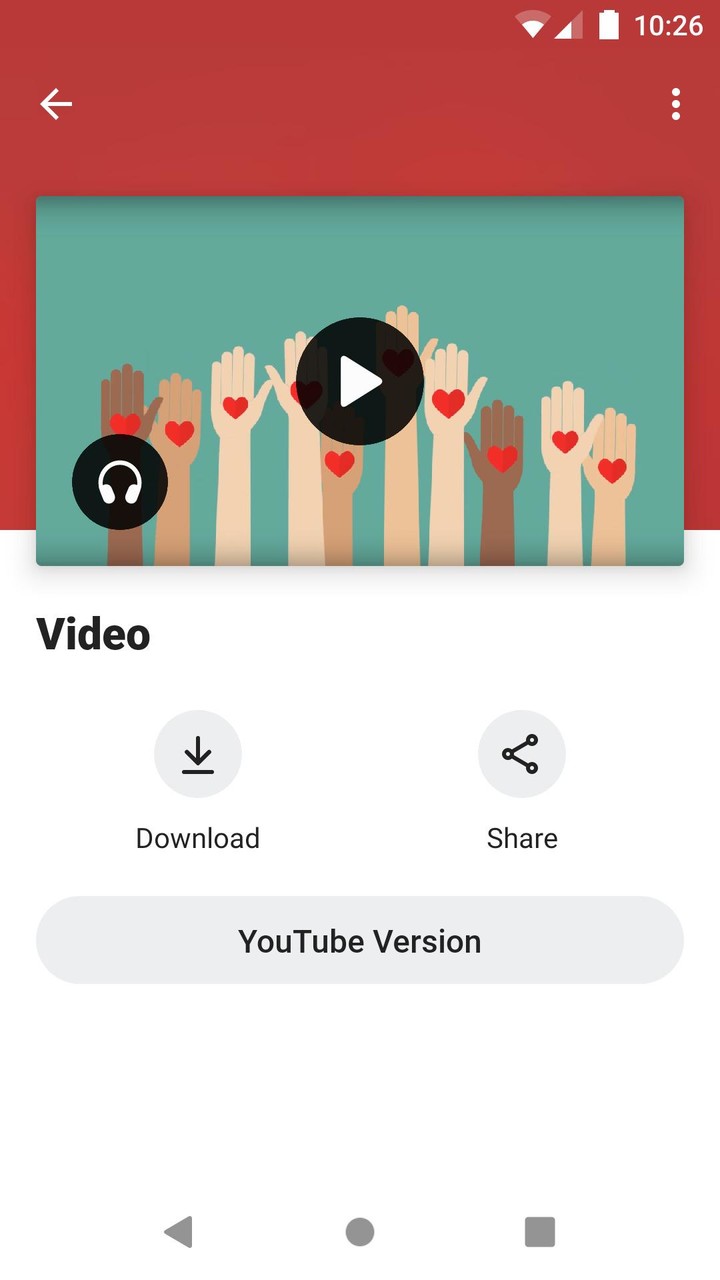Tap the Android back navigation triangle
The width and height of the screenshot is (720, 1280).
pos(180,1232)
